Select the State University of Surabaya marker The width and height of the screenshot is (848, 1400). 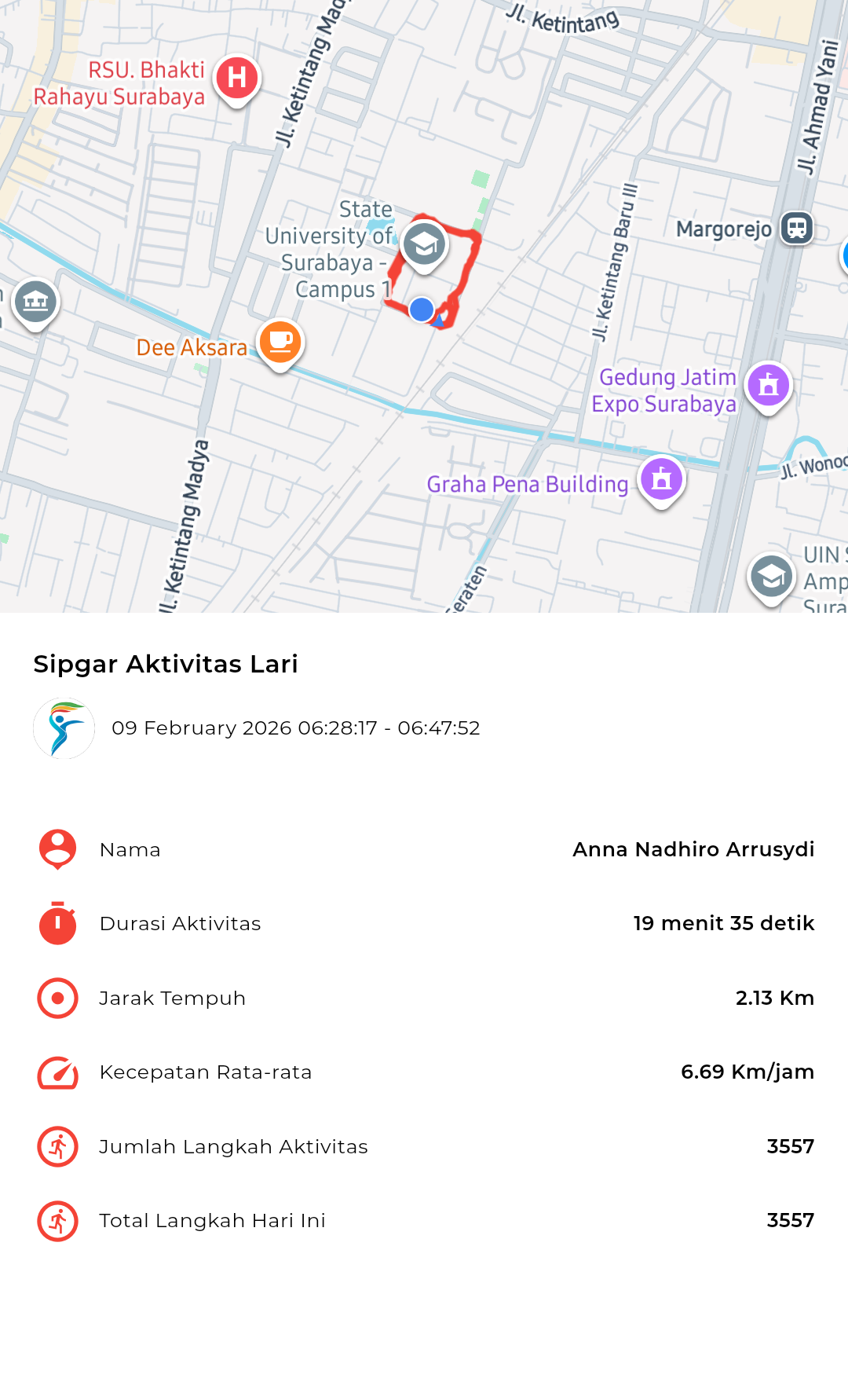click(x=424, y=245)
